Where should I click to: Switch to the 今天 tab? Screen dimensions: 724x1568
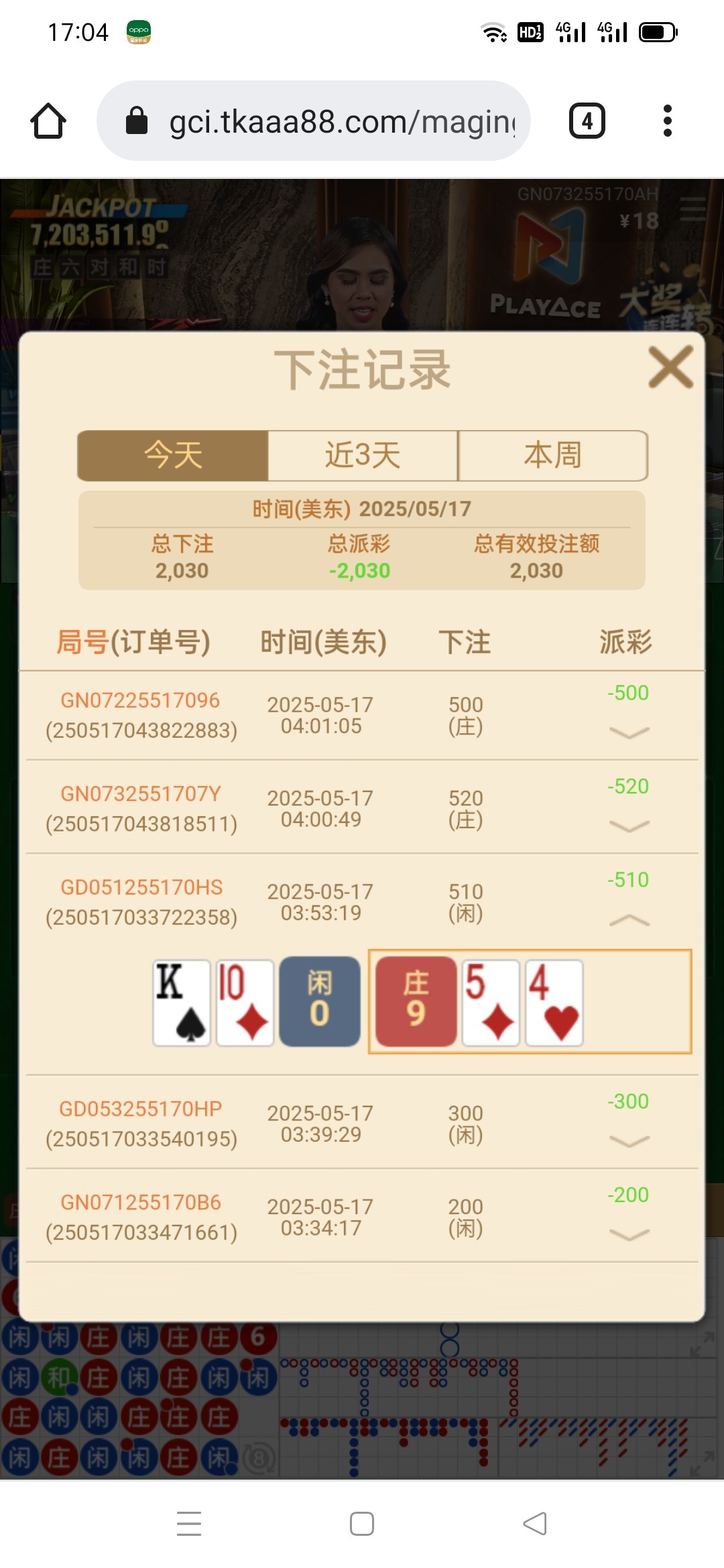click(x=173, y=456)
